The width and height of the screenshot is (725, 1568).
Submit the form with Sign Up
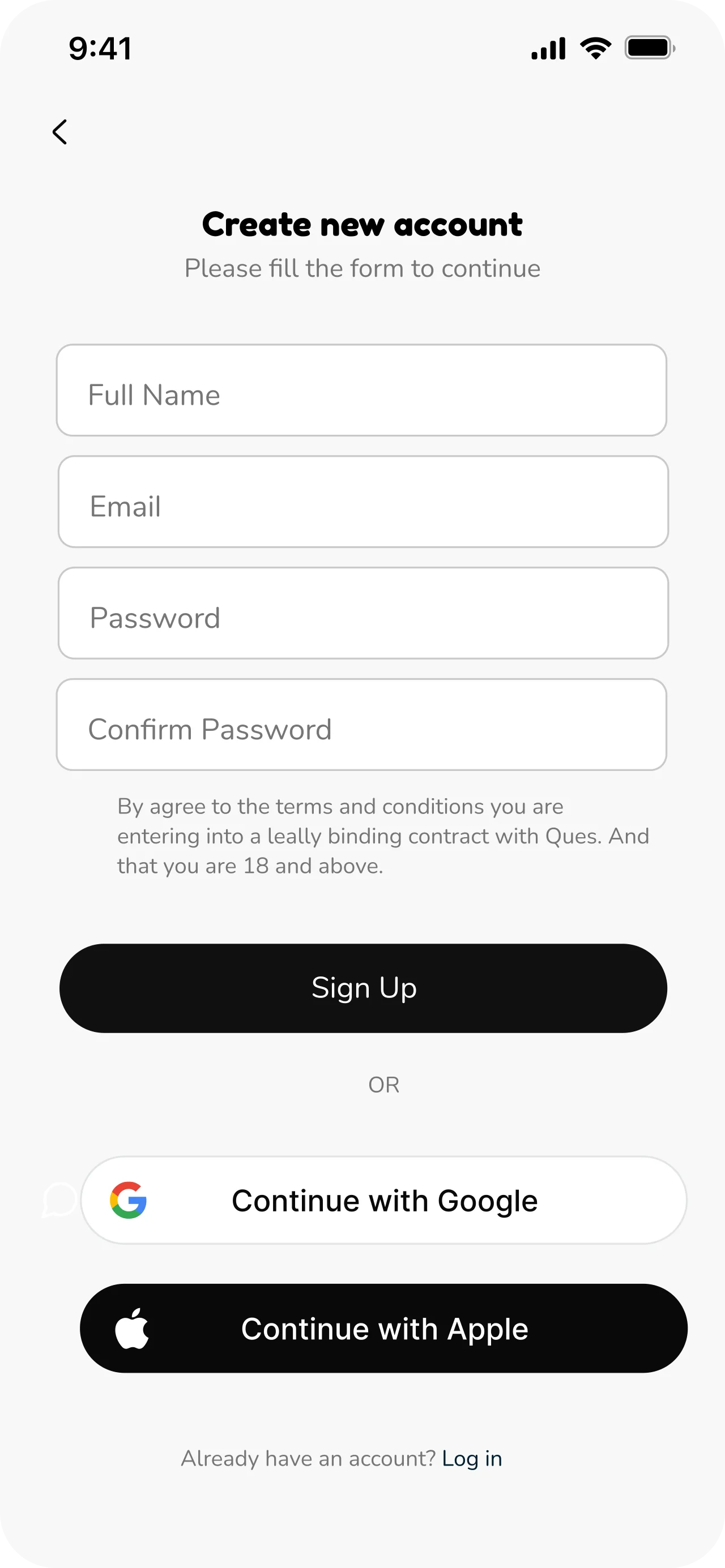click(363, 988)
